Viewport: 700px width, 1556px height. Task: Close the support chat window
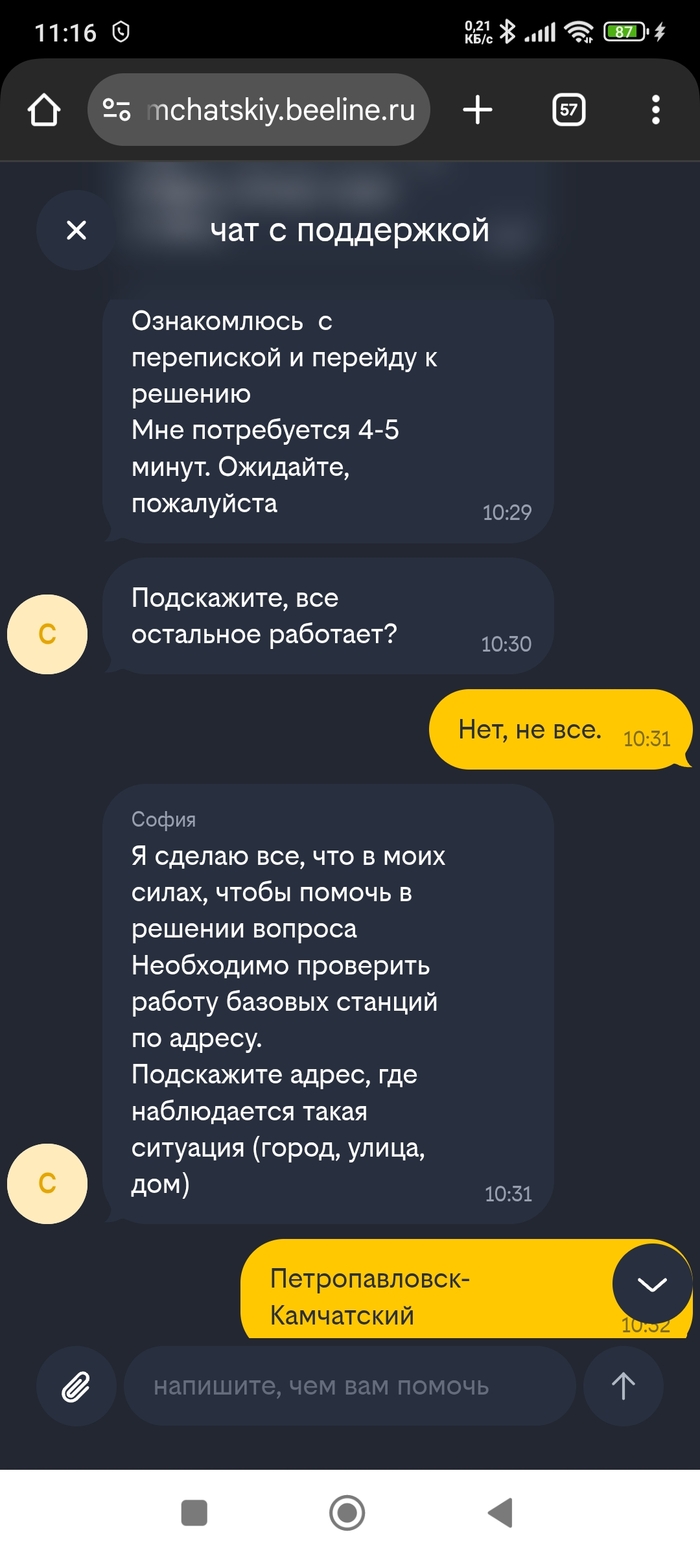click(76, 231)
